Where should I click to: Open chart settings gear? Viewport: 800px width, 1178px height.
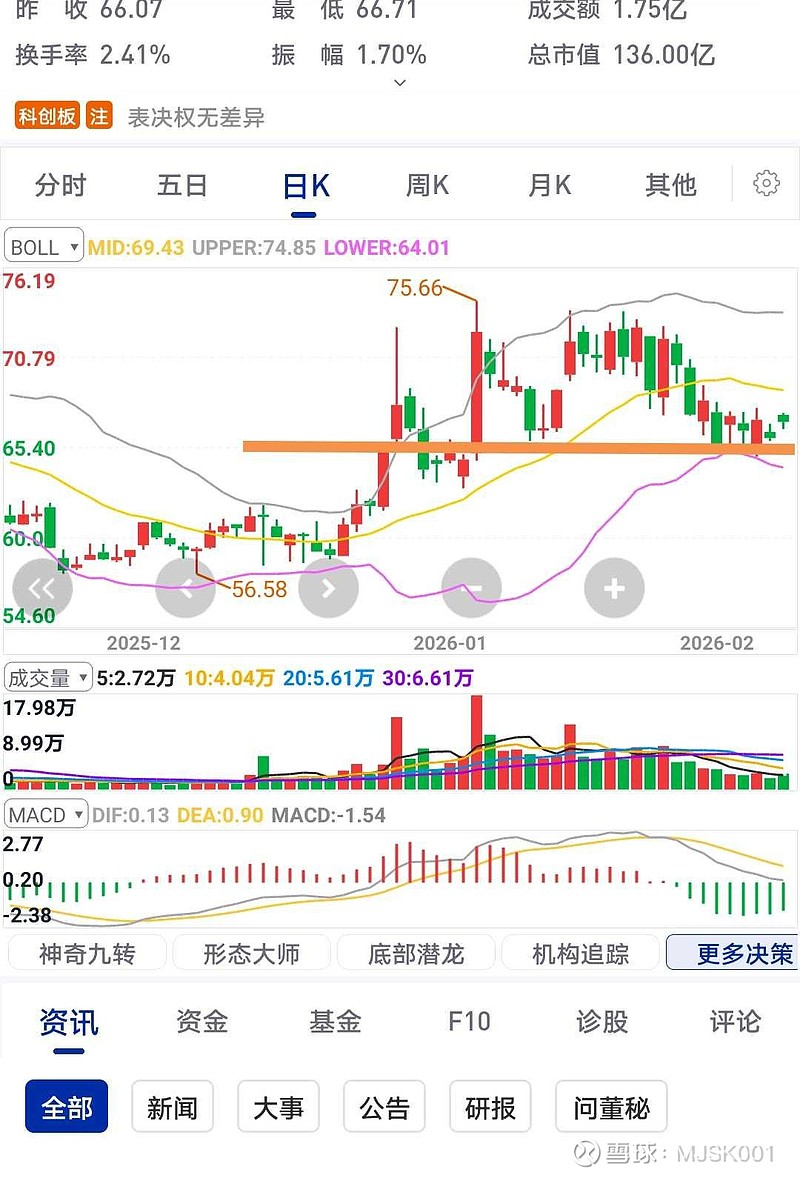767,183
